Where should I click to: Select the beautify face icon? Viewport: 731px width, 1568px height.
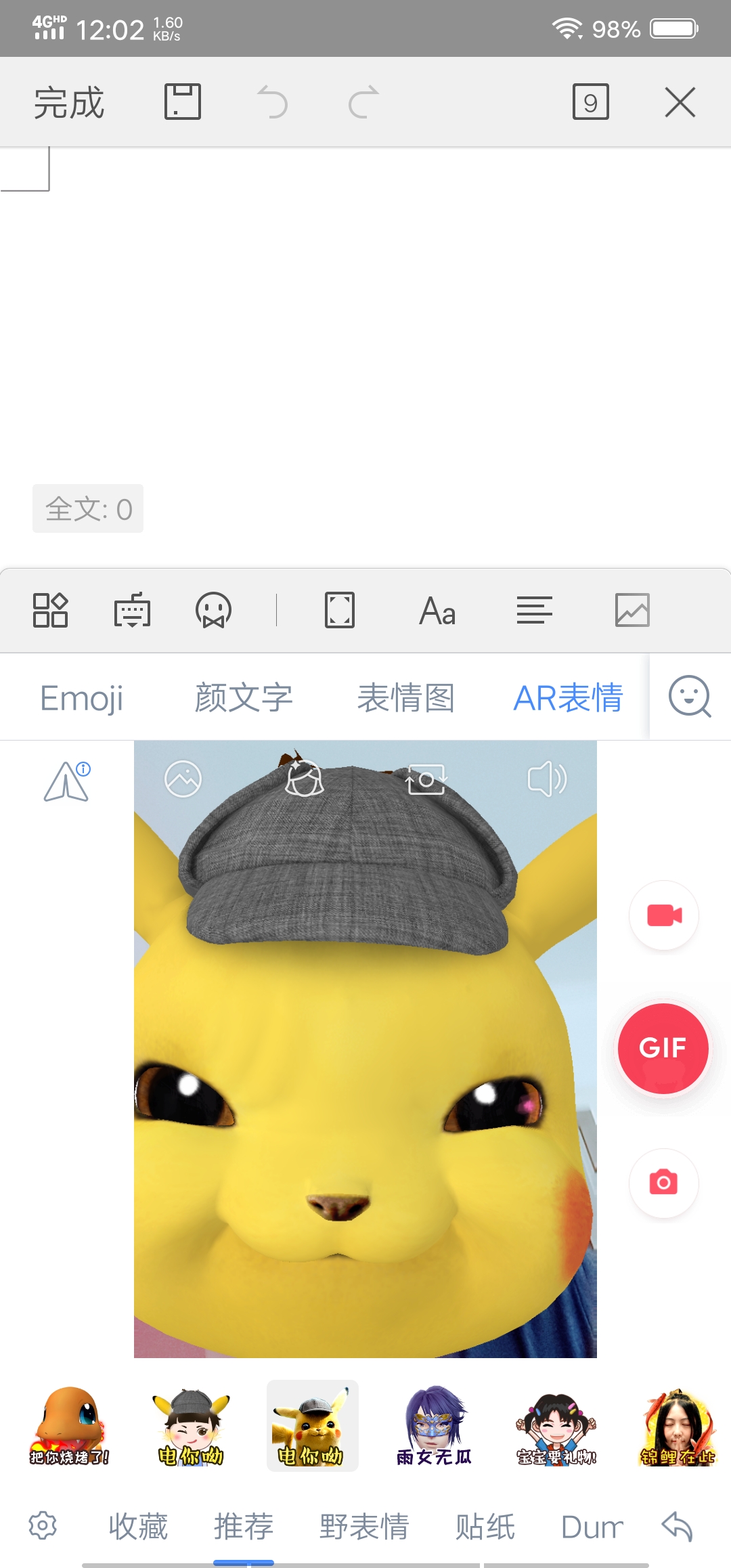pos(305,779)
